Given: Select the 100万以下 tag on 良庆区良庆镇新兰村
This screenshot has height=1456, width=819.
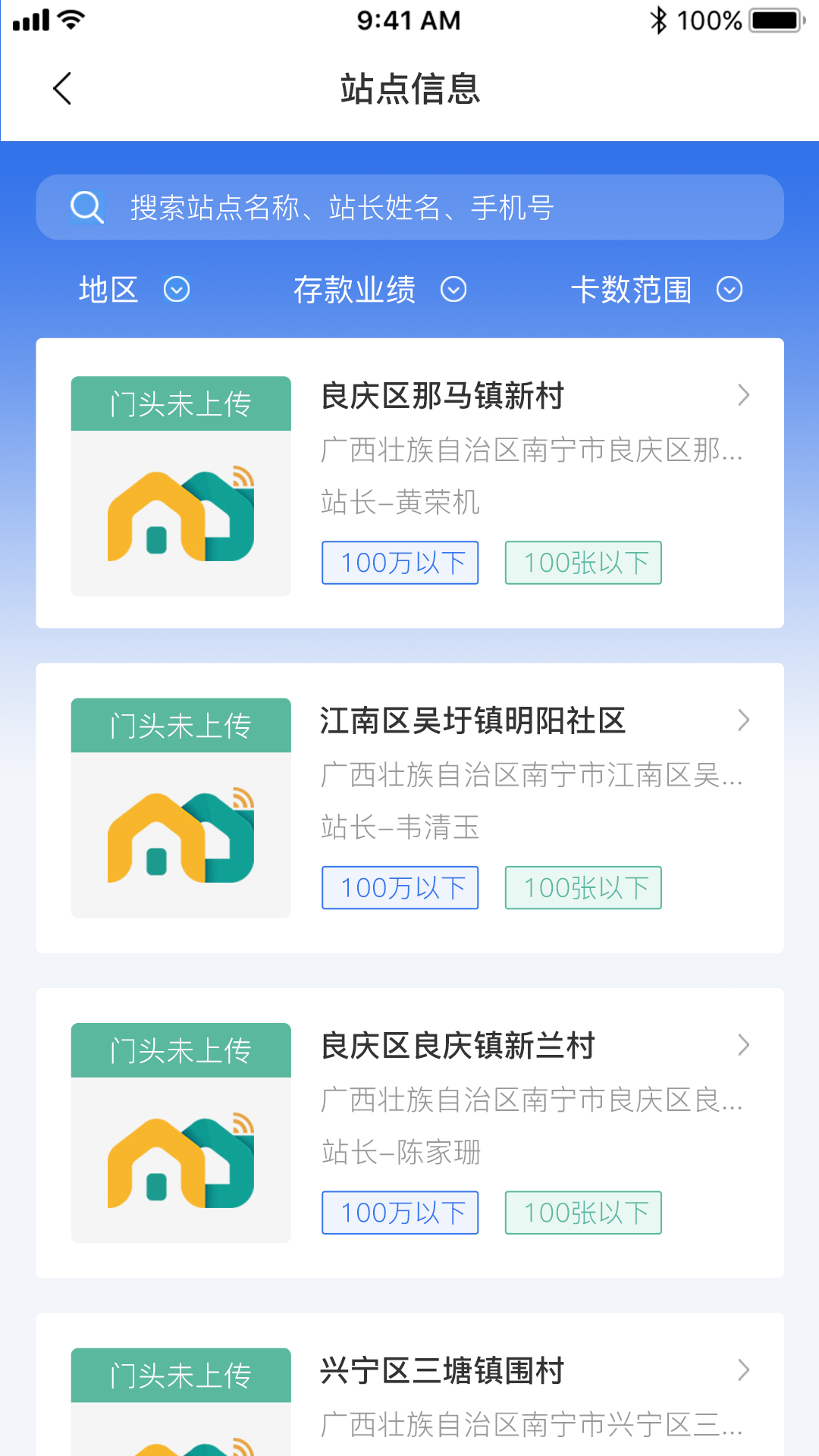Looking at the screenshot, I should [x=400, y=1212].
